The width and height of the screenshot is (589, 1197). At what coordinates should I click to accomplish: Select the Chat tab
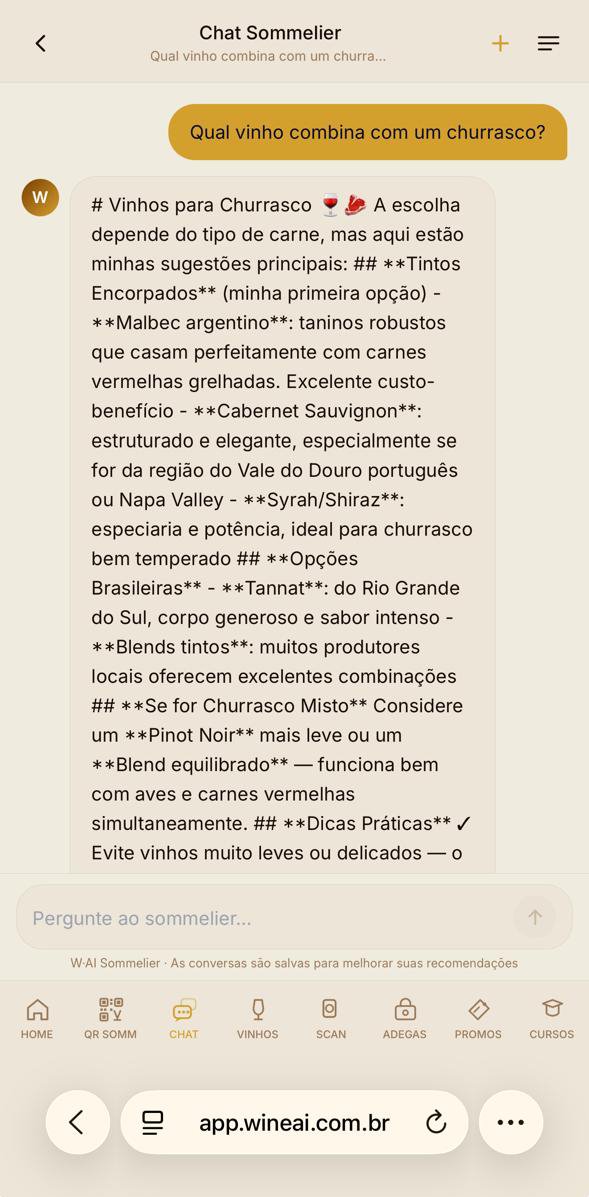tap(184, 1018)
